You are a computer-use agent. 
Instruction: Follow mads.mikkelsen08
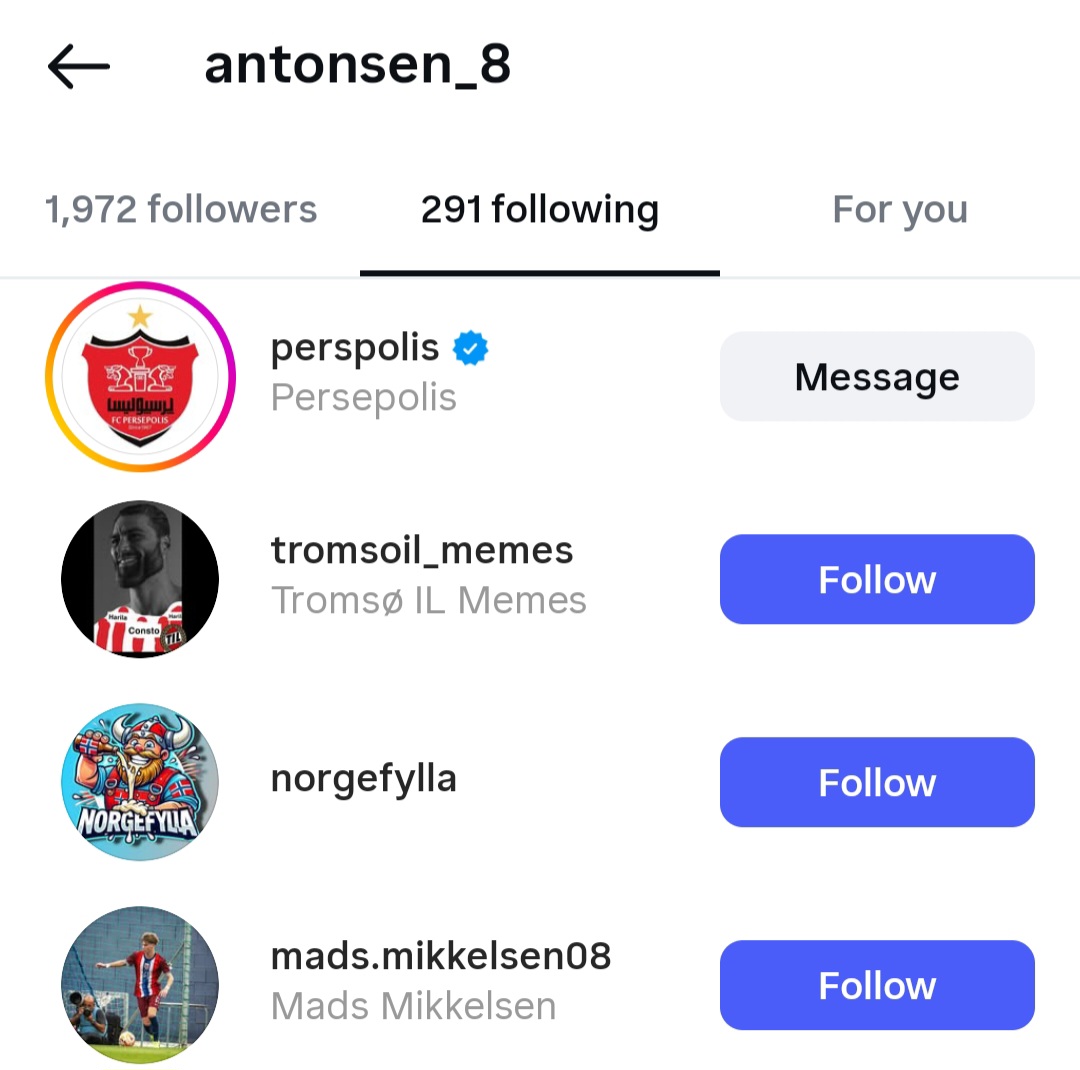pos(877,985)
